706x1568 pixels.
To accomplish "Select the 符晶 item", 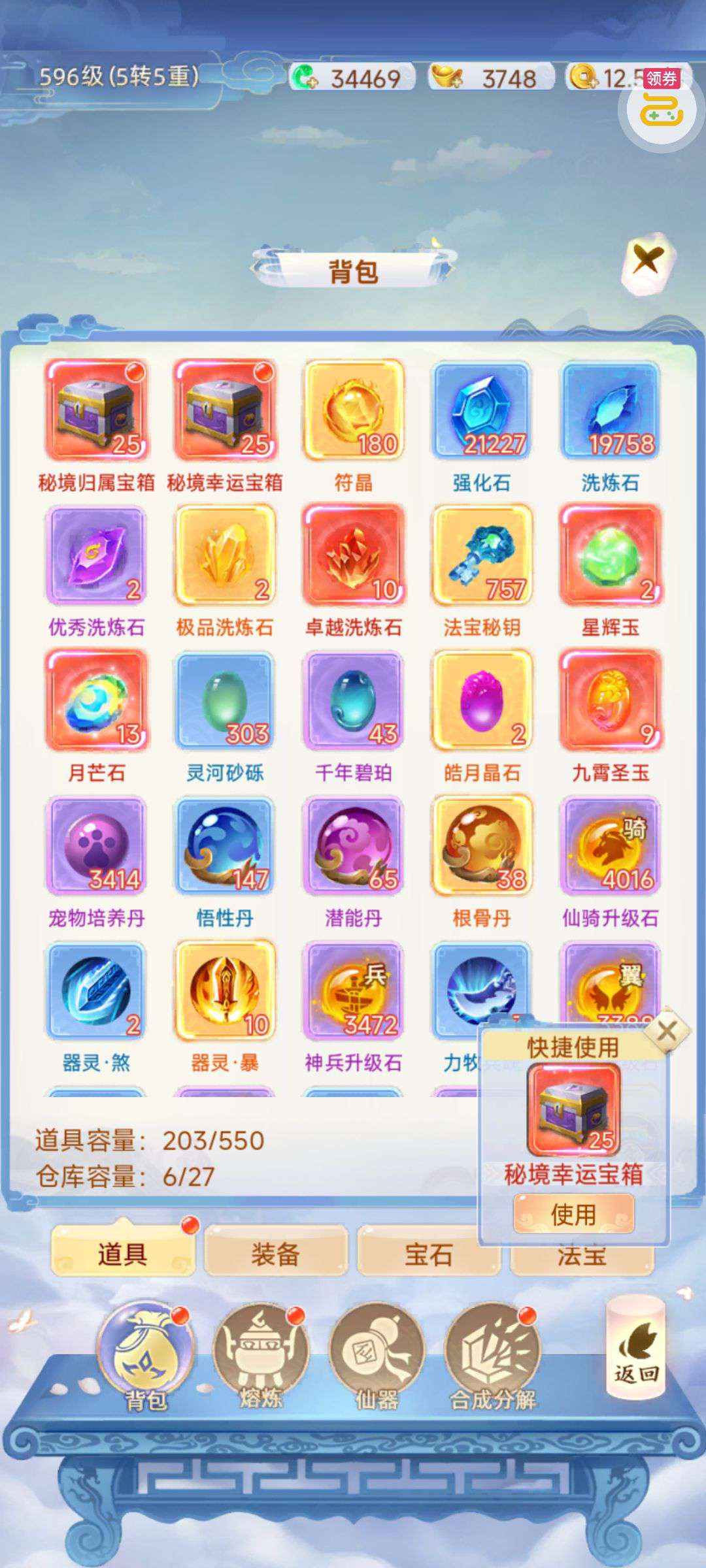I will pos(354,410).
